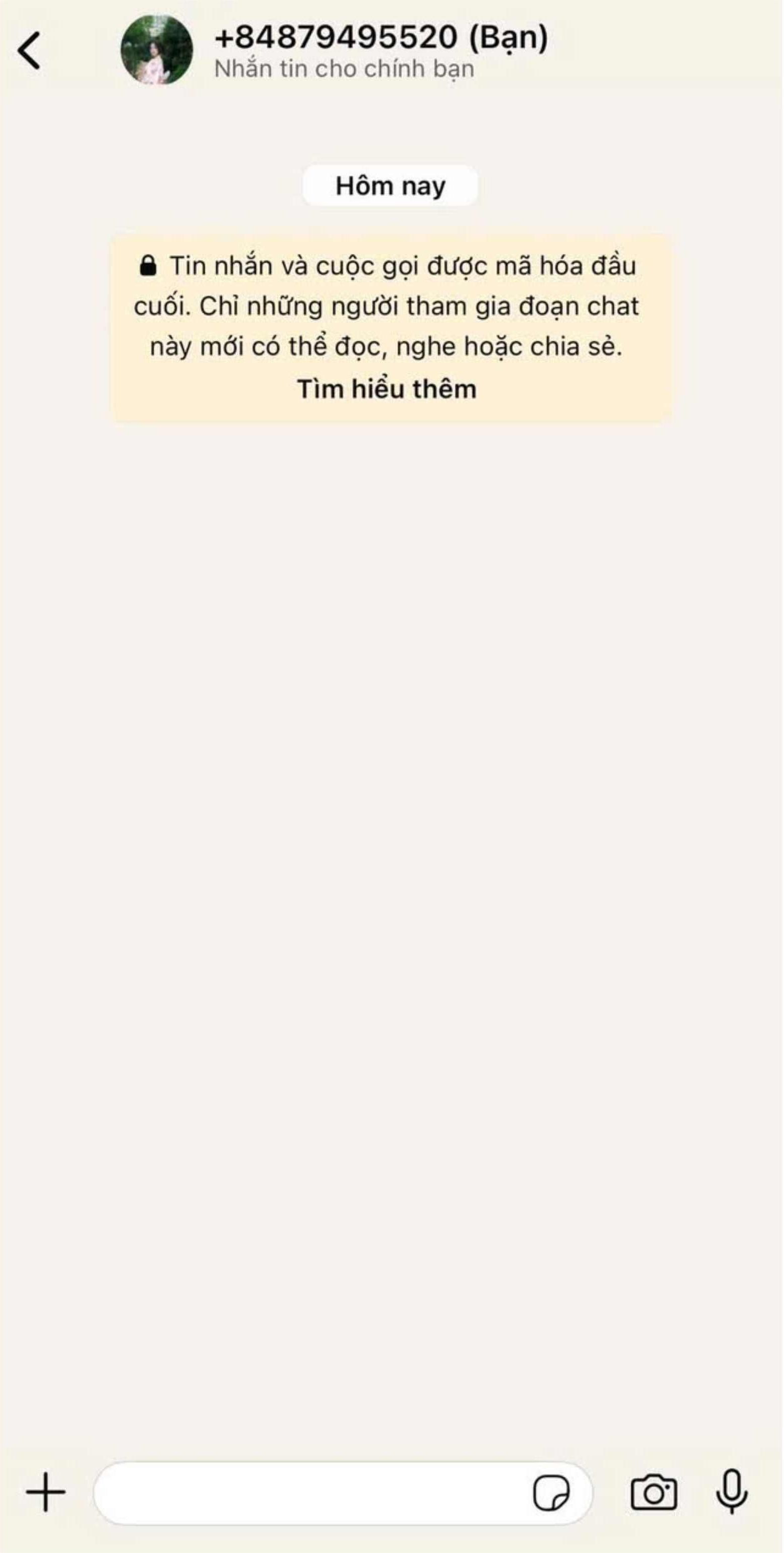Screen dimensions: 784x1553
Task: Open contact info for +84879495520 (Bạn)
Action: click(x=381, y=38)
